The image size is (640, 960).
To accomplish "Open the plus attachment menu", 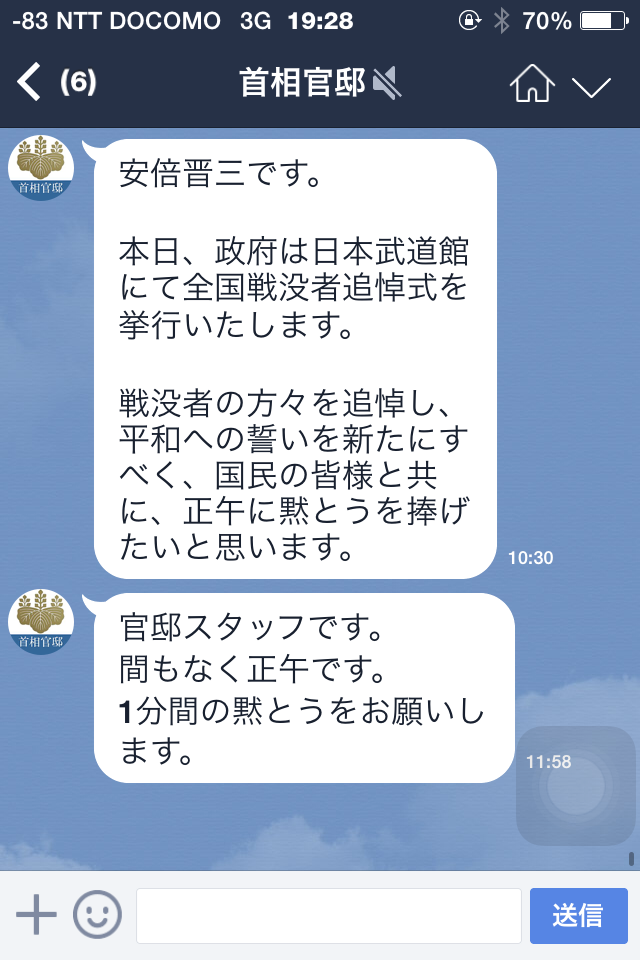I will click(x=37, y=915).
